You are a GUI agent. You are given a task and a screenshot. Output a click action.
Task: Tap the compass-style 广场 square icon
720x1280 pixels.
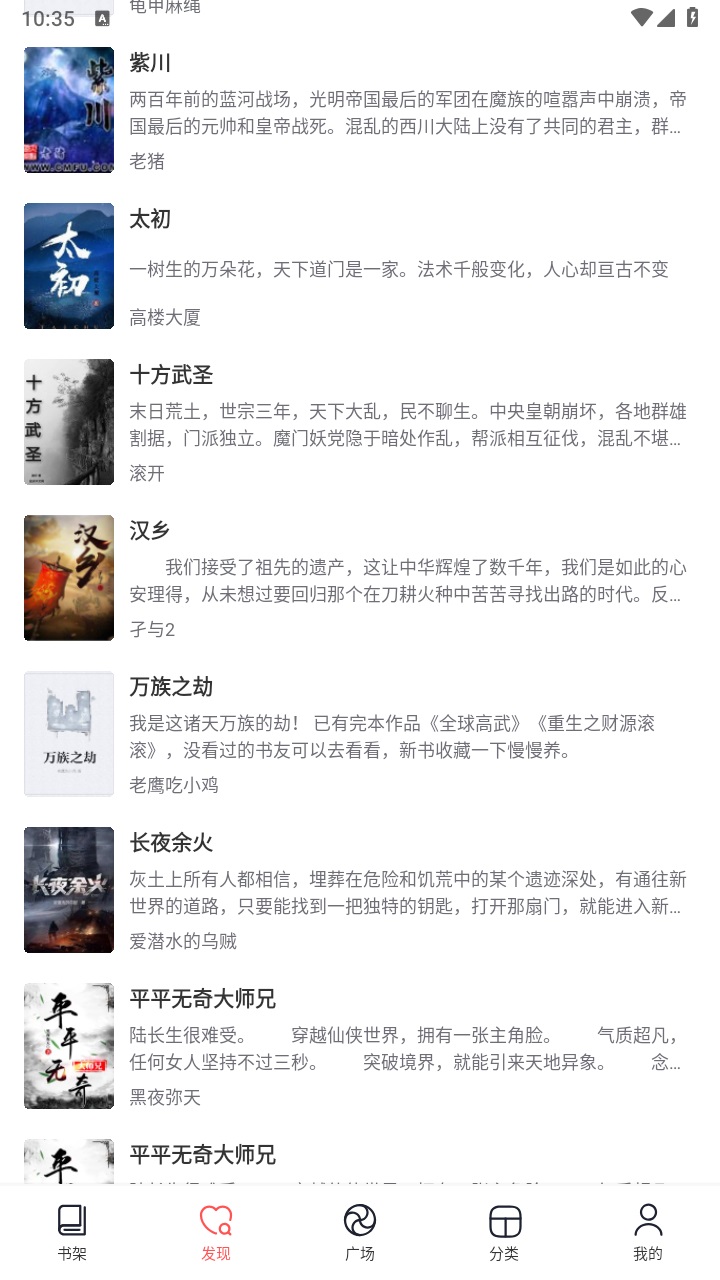click(x=360, y=1222)
